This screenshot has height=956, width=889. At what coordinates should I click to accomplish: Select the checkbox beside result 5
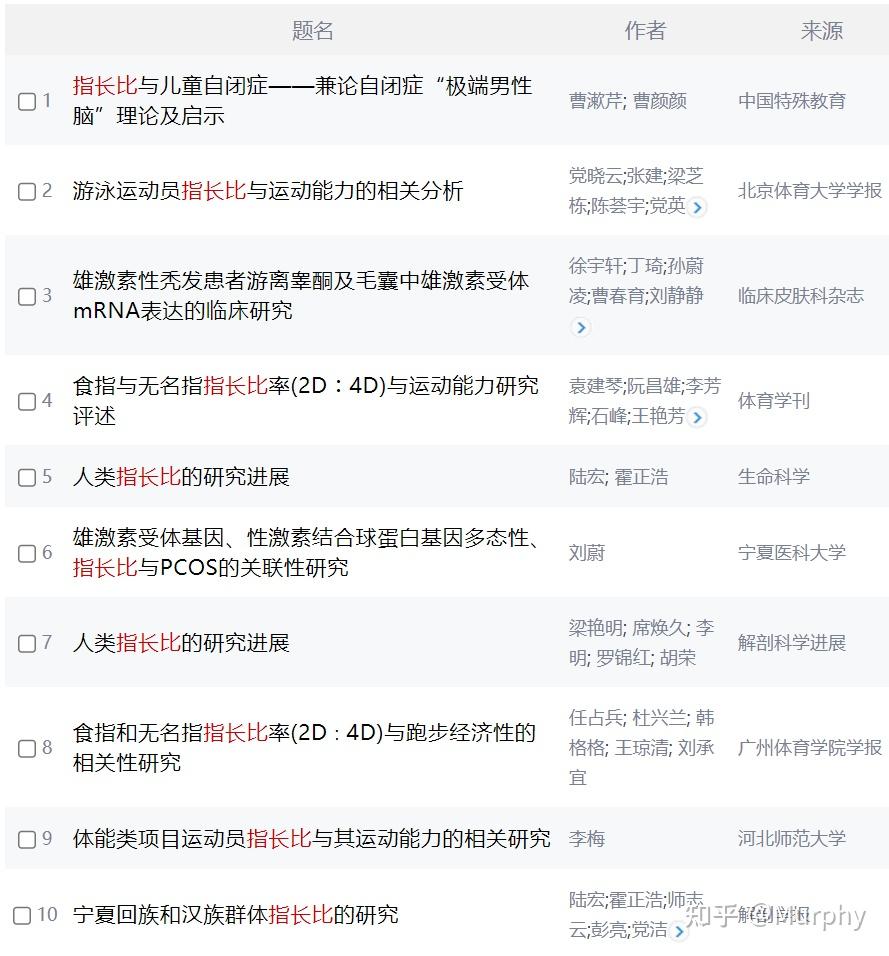[x=27, y=477]
